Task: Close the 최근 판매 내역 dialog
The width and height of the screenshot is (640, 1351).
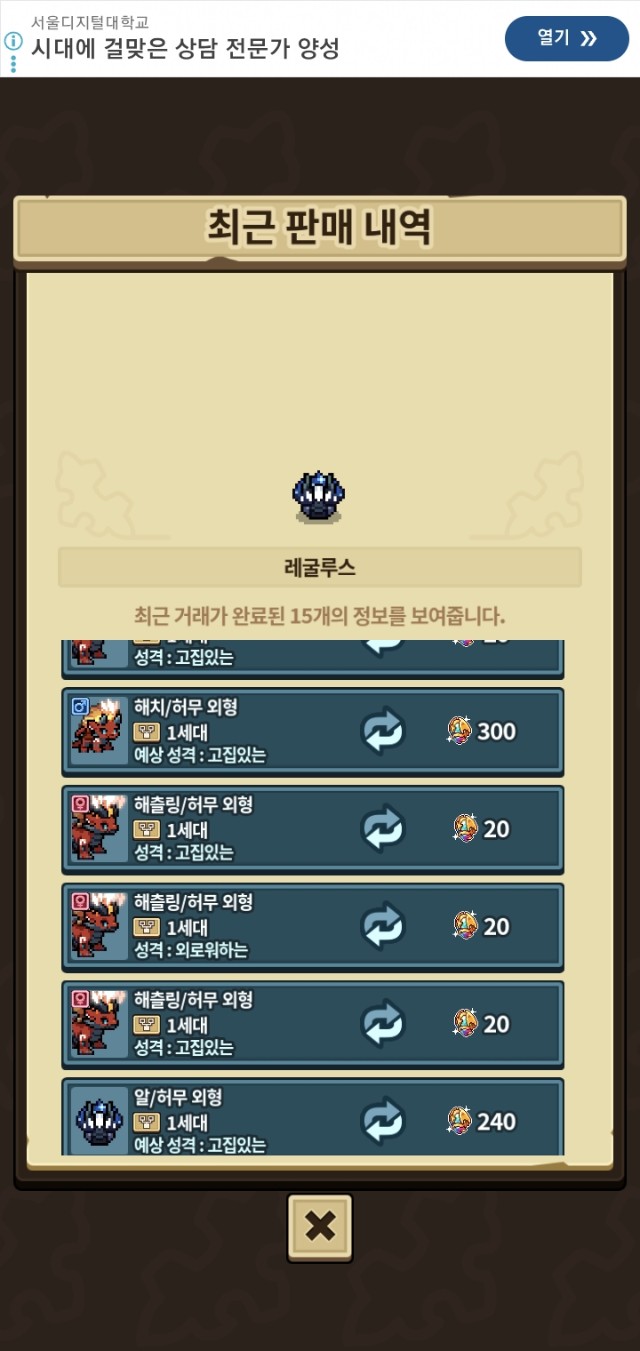Action: pyautogui.click(x=320, y=1226)
